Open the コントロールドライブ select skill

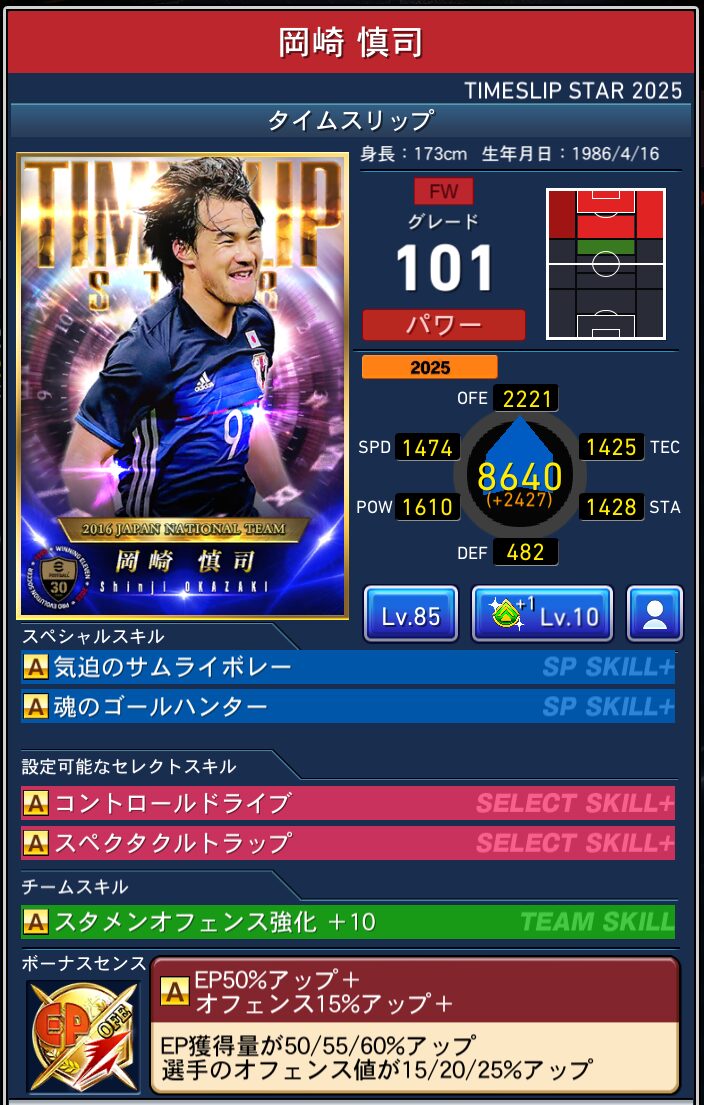[348, 803]
